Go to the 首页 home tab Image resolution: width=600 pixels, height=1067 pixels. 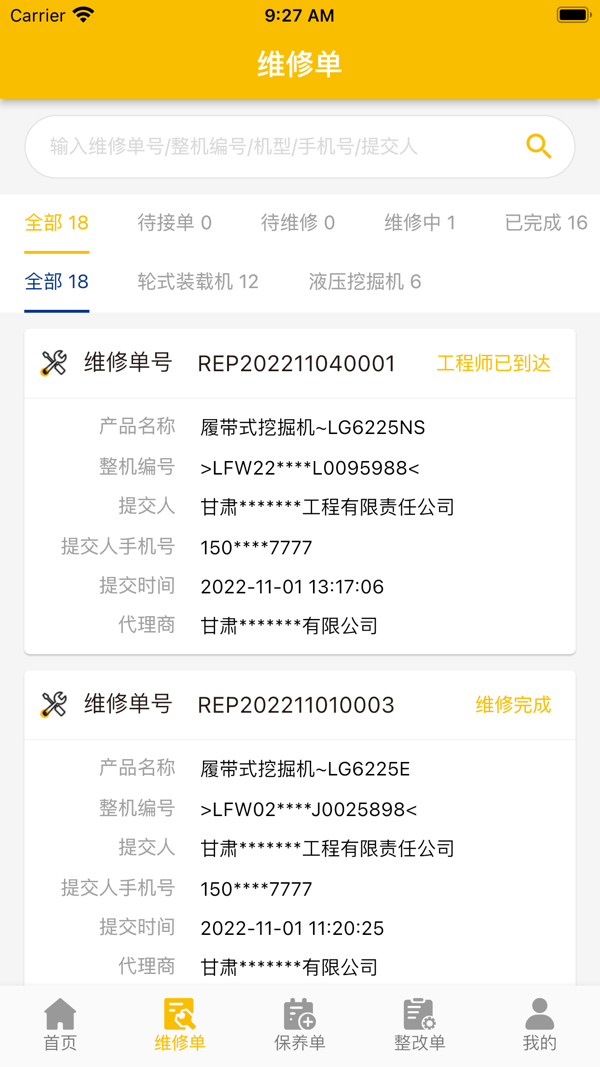tap(60, 1025)
